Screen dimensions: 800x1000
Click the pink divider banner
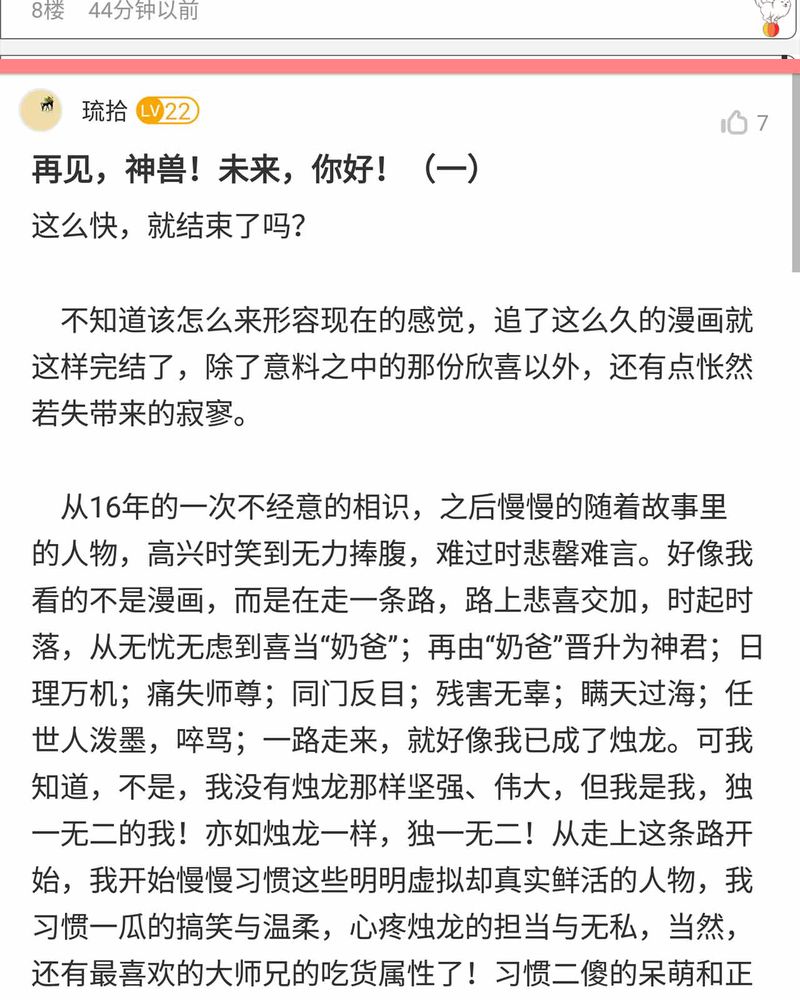(x=400, y=67)
